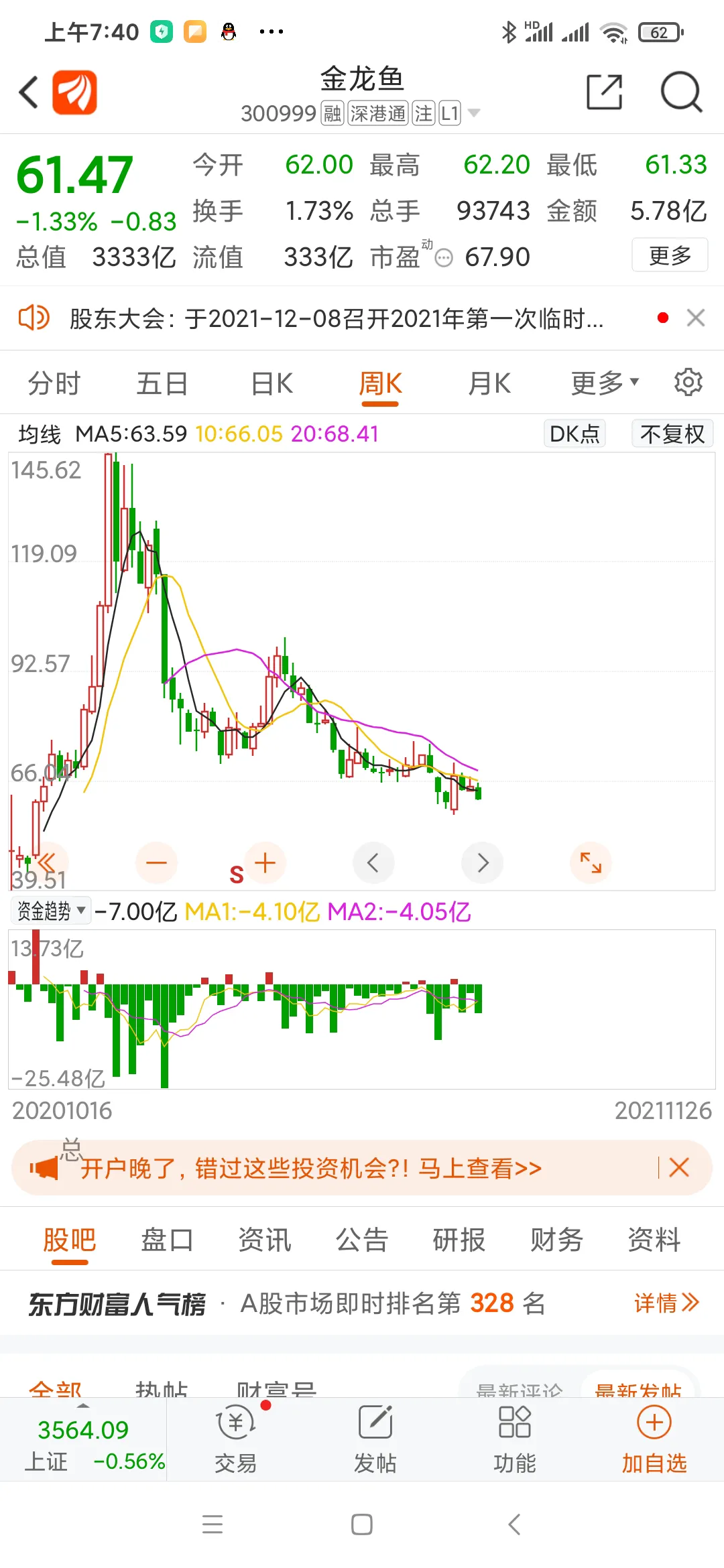Open the 资金趋势 indicator dropdown
The image size is (724, 1568).
[51, 910]
